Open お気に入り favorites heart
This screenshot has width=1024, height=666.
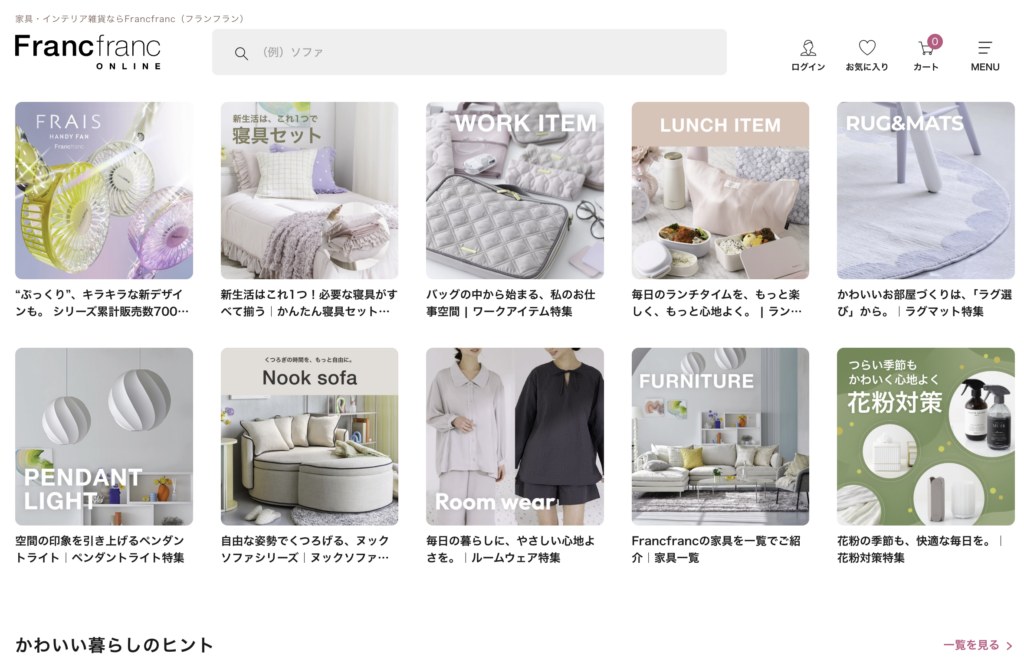867,54
